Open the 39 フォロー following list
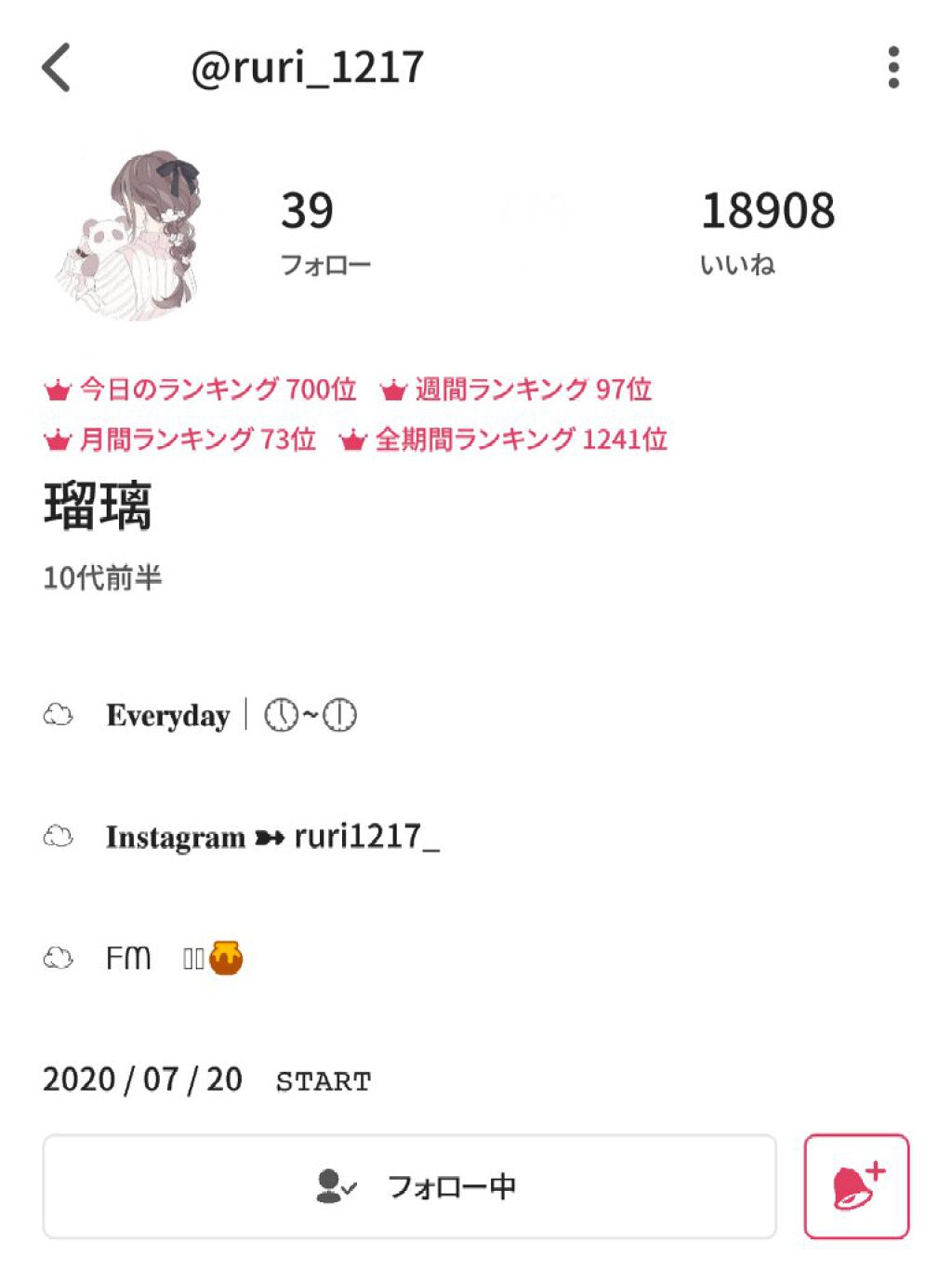The image size is (952, 1269). [325, 232]
